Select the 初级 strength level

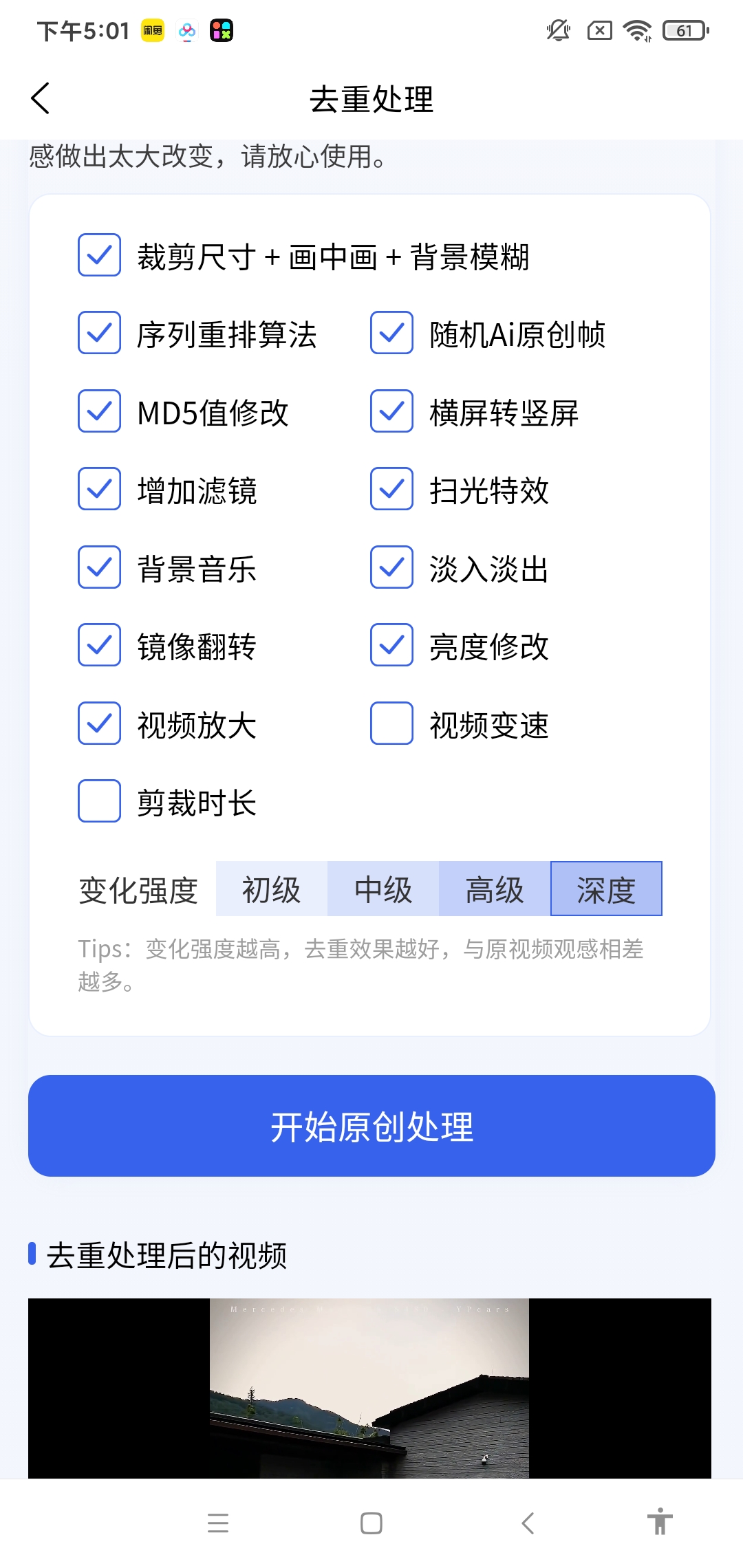click(270, 889)
